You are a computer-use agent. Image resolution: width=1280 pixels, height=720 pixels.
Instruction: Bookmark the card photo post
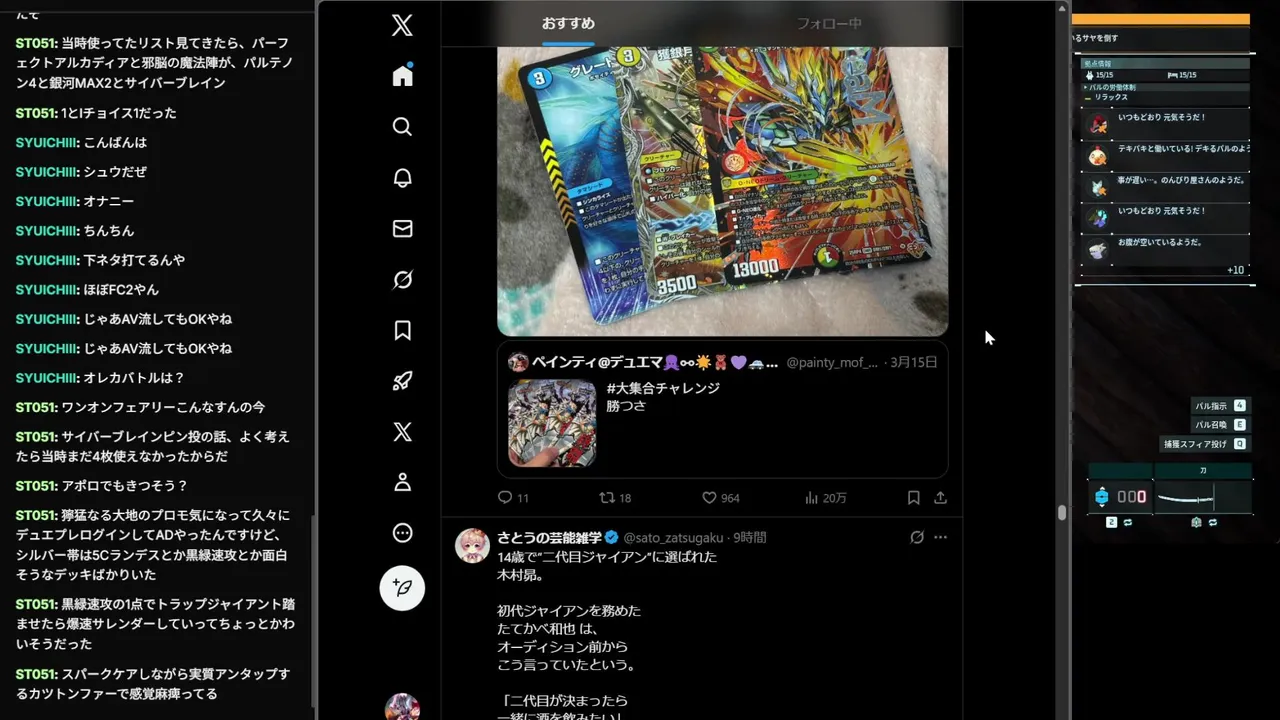(913, 497)
